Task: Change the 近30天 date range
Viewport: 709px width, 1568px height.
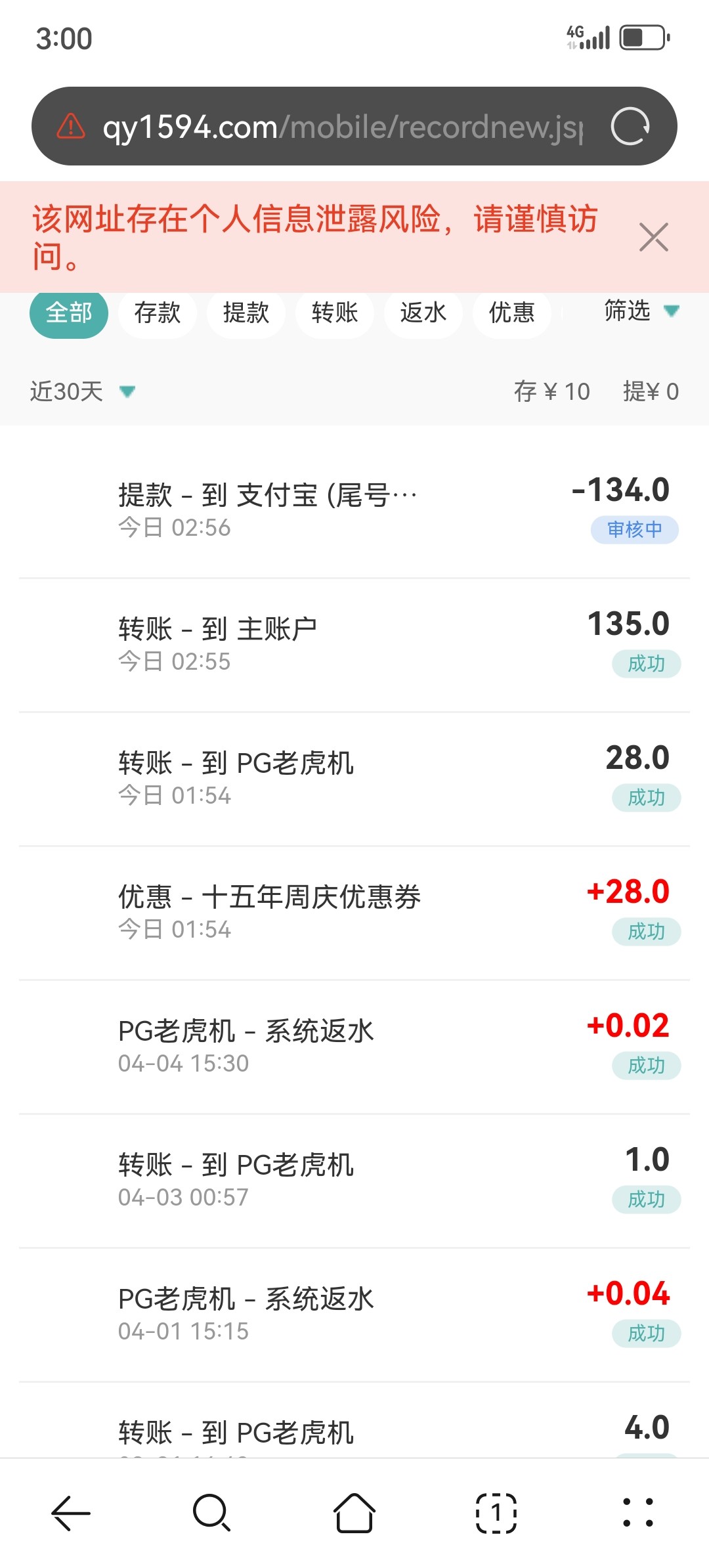Action: click(82, 392)
